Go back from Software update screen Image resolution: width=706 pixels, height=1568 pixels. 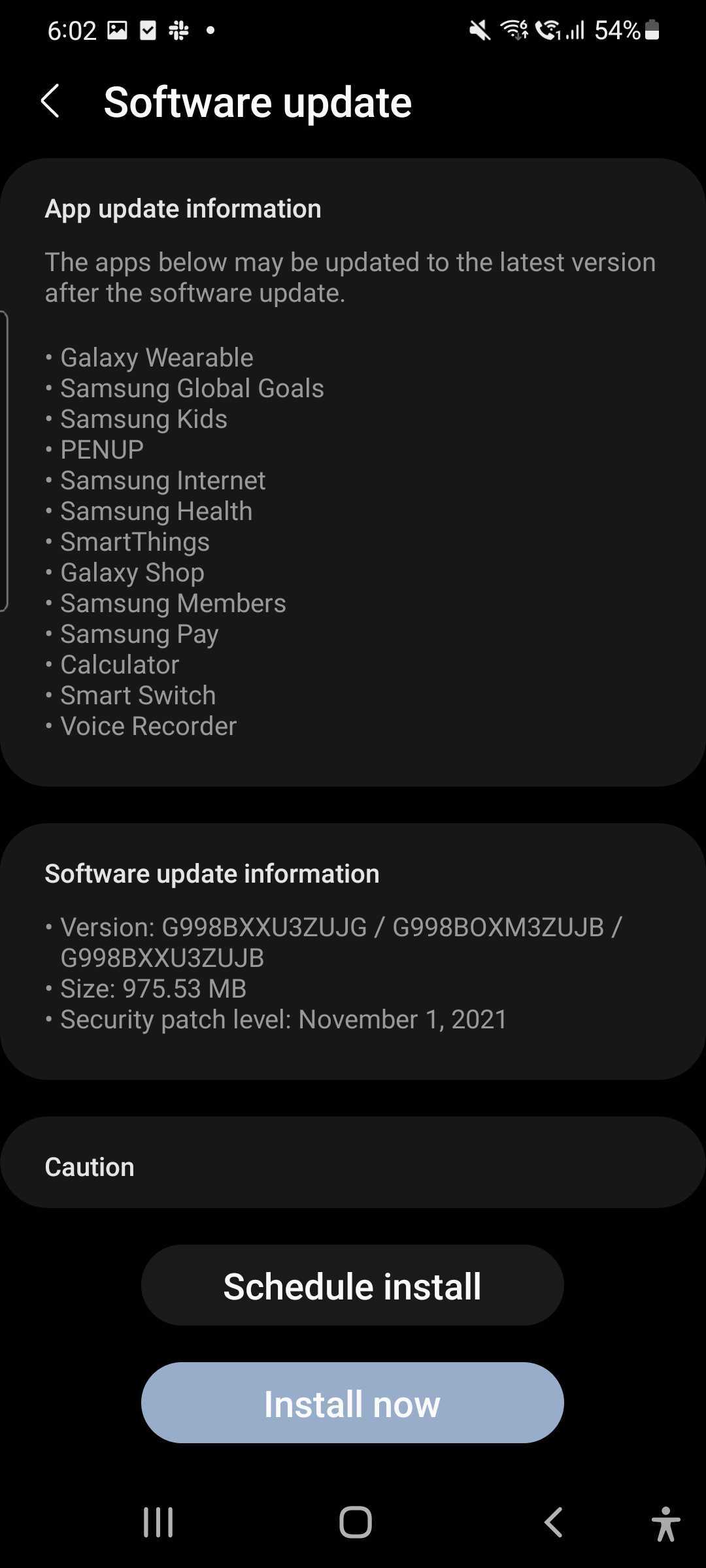point(50,101)
